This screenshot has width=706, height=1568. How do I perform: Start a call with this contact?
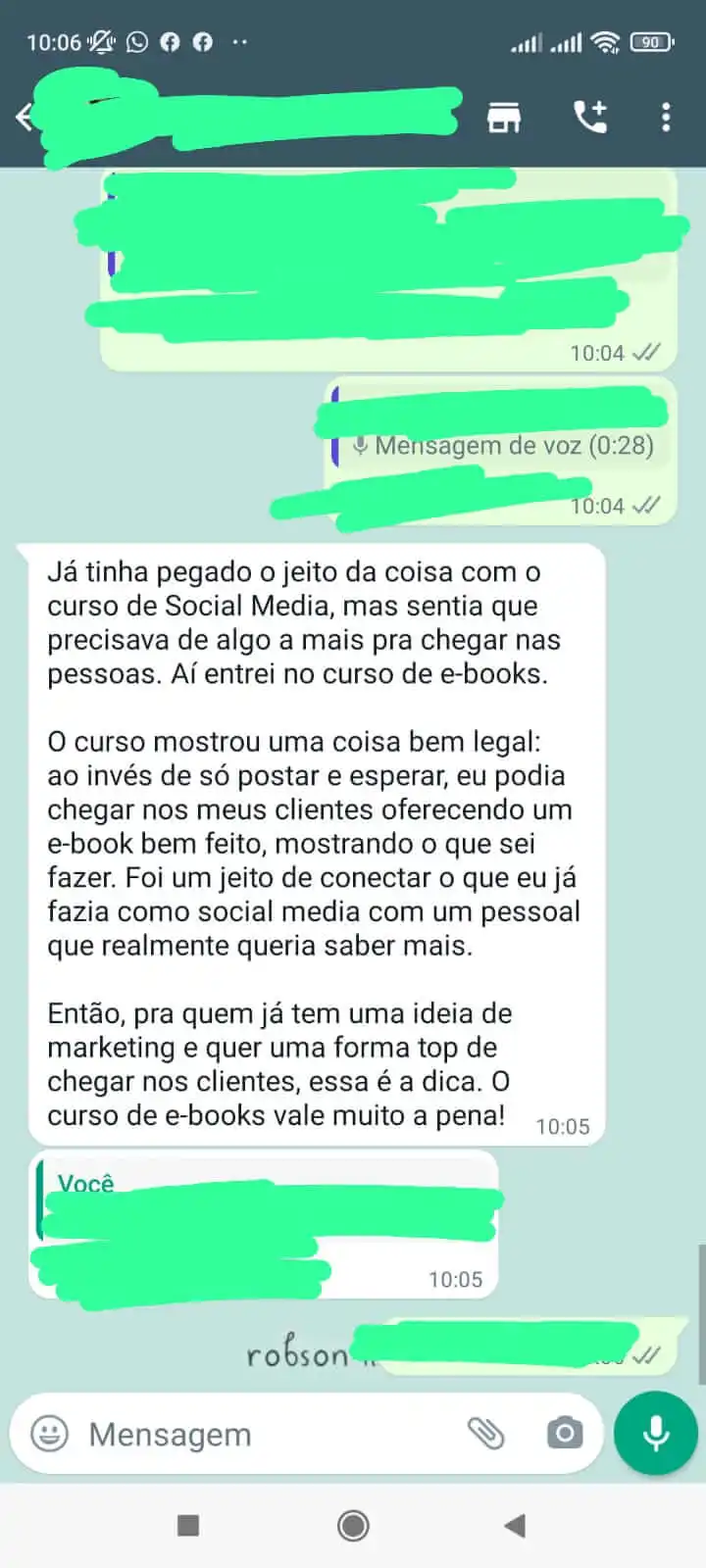[590, 118]
